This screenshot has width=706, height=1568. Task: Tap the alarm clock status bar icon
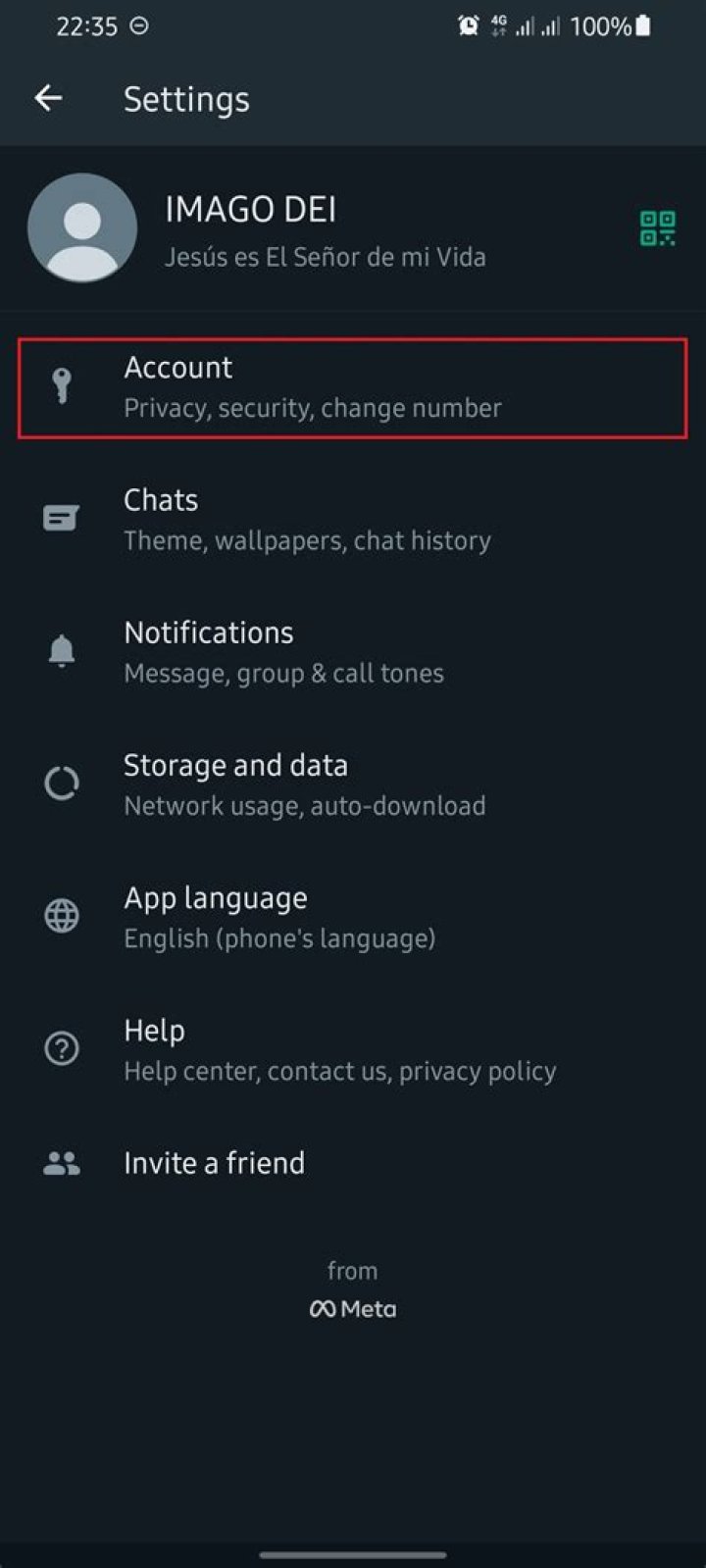[x=470, y=25]
